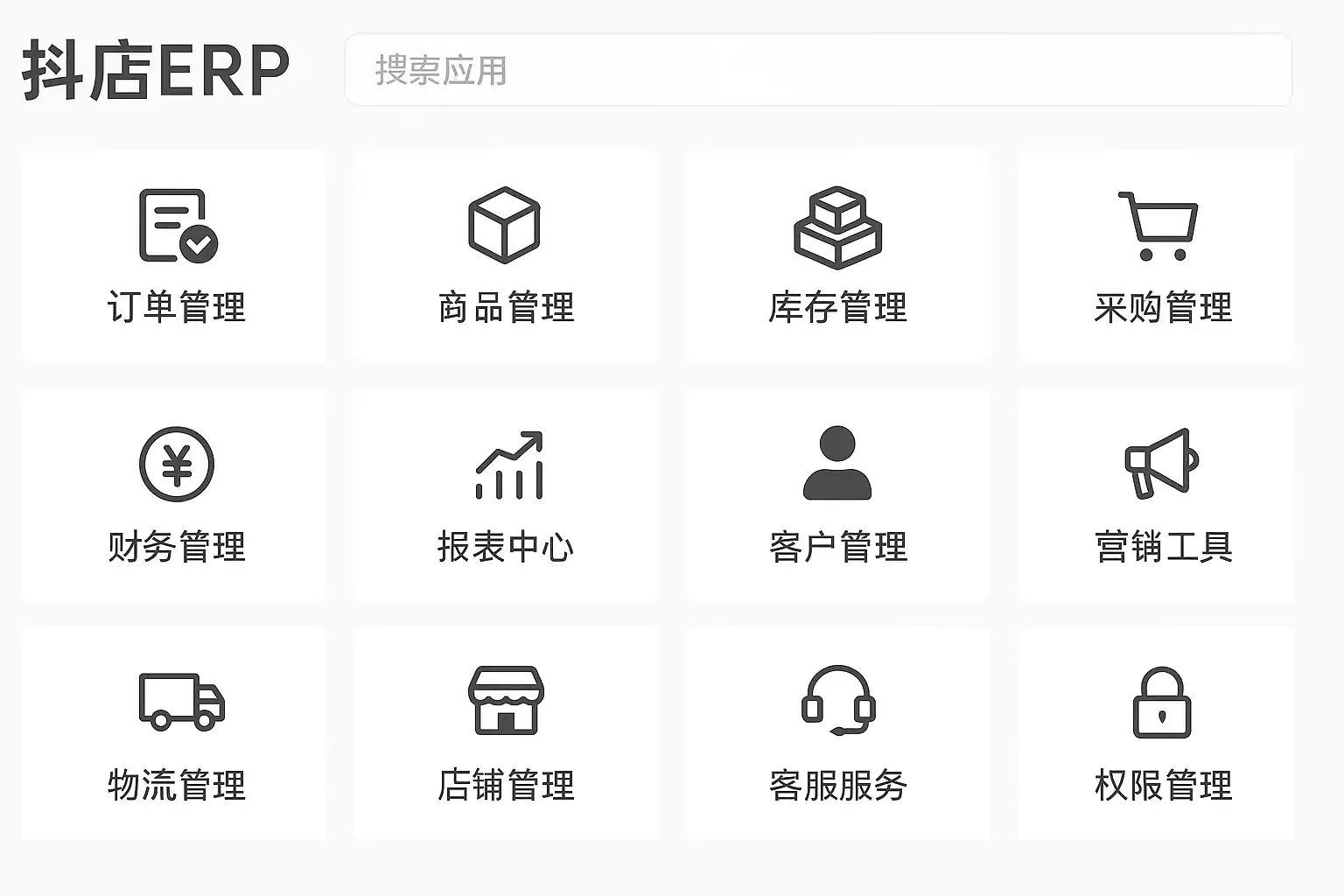This screenshot has height=896, width=1344.
Task: Open the 报表中心 report center
Action: tap(506, 495)
